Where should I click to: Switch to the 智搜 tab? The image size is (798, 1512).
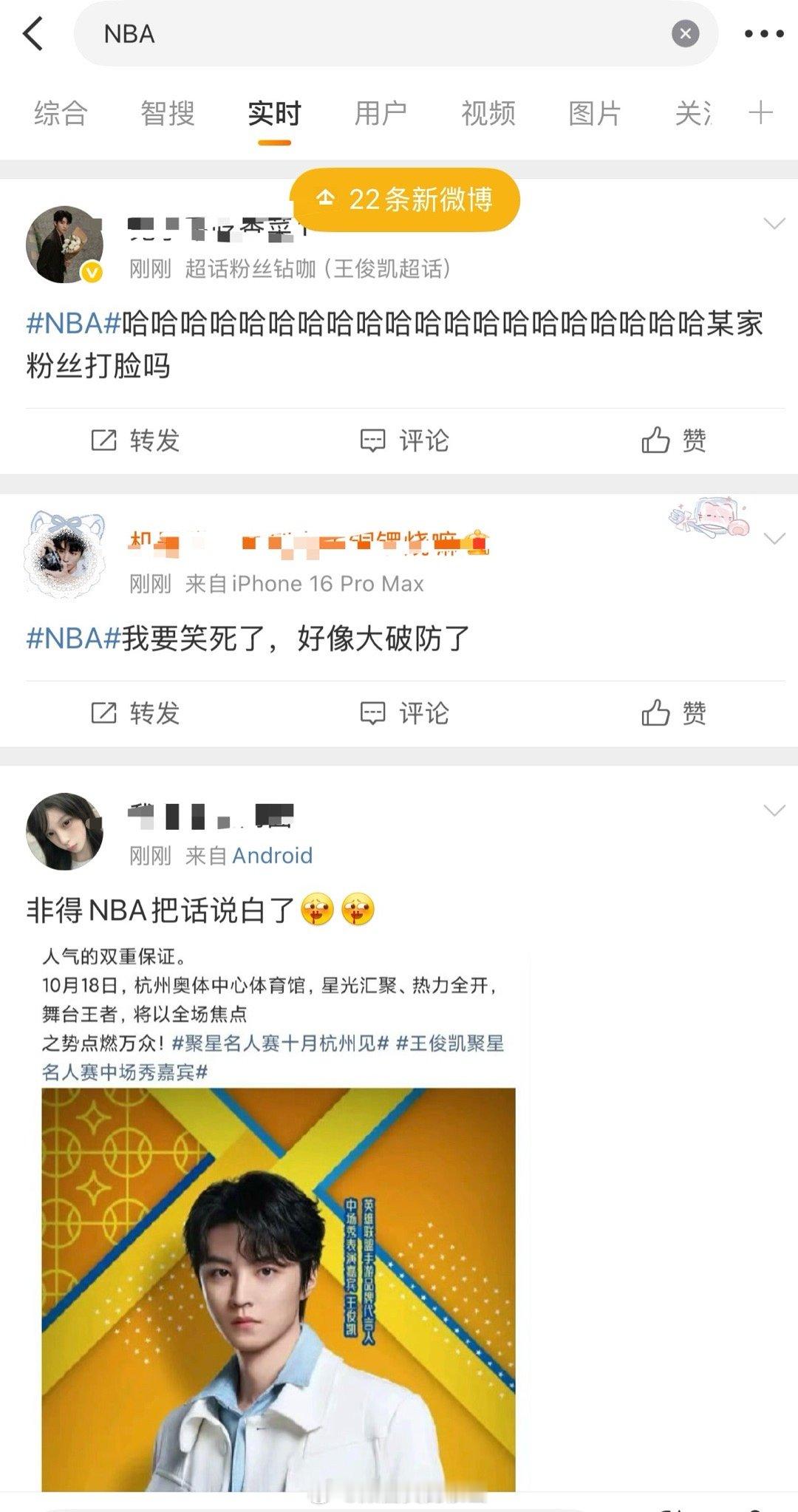point(168,114)
